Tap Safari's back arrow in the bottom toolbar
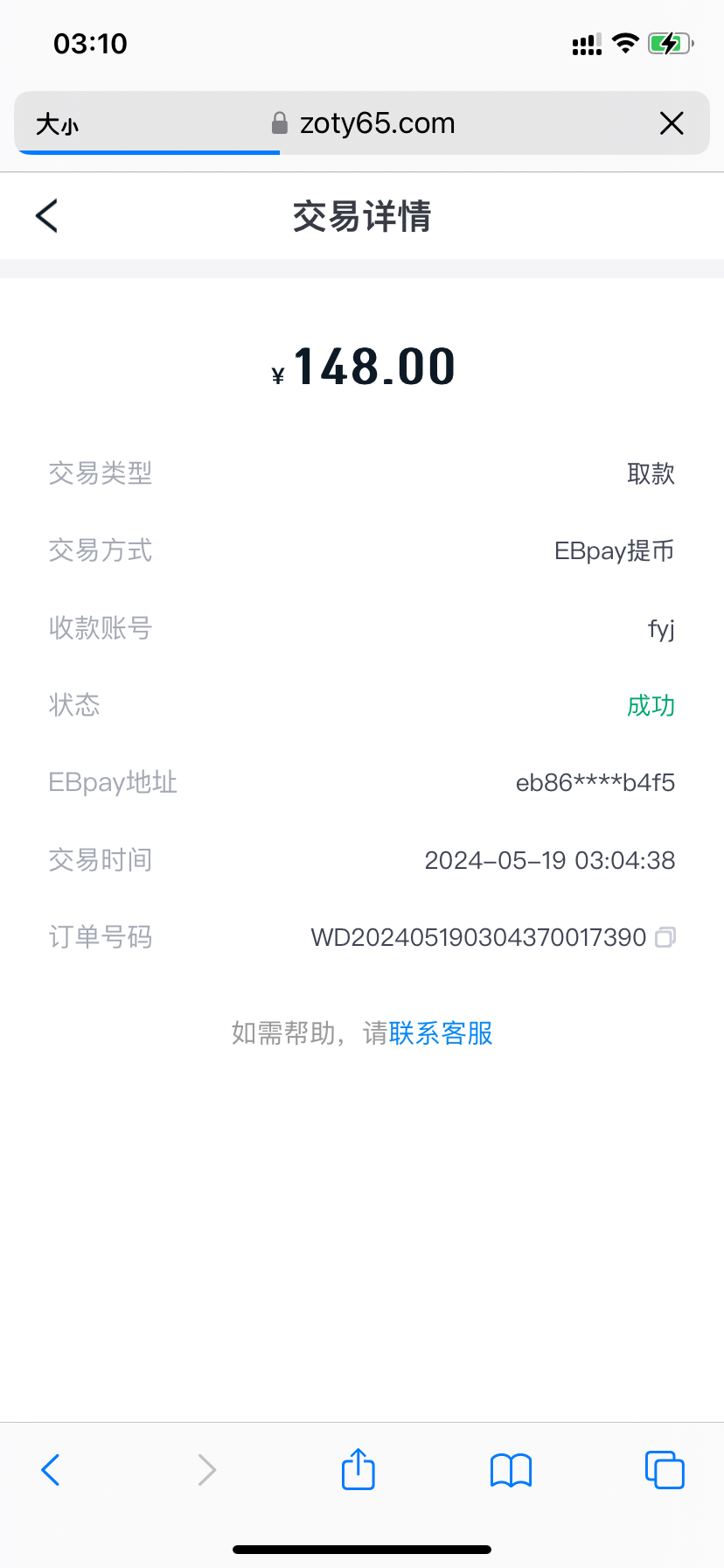 pos(51,1470)
